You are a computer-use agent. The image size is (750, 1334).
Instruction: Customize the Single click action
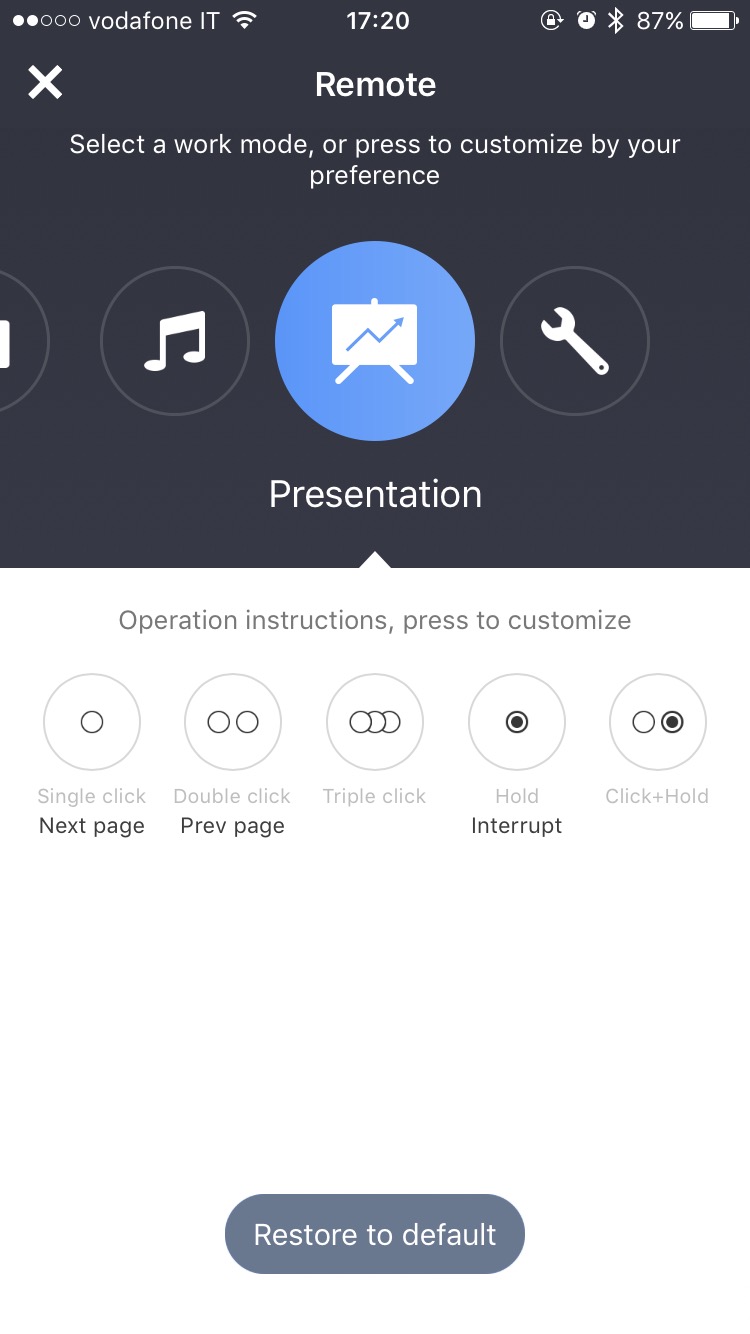pos(92,722)
